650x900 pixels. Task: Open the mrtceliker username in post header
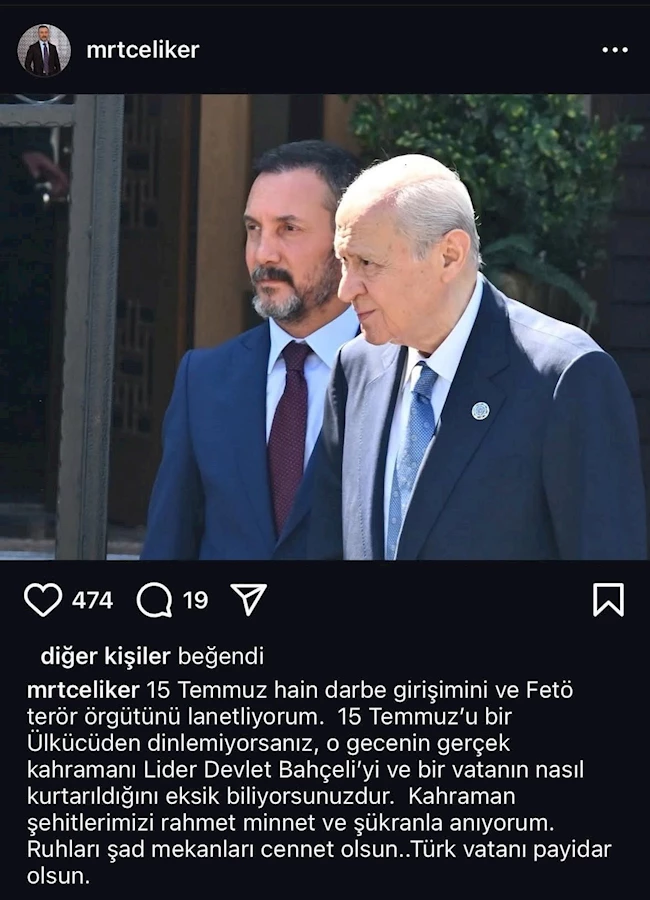[x=142, y=50]
